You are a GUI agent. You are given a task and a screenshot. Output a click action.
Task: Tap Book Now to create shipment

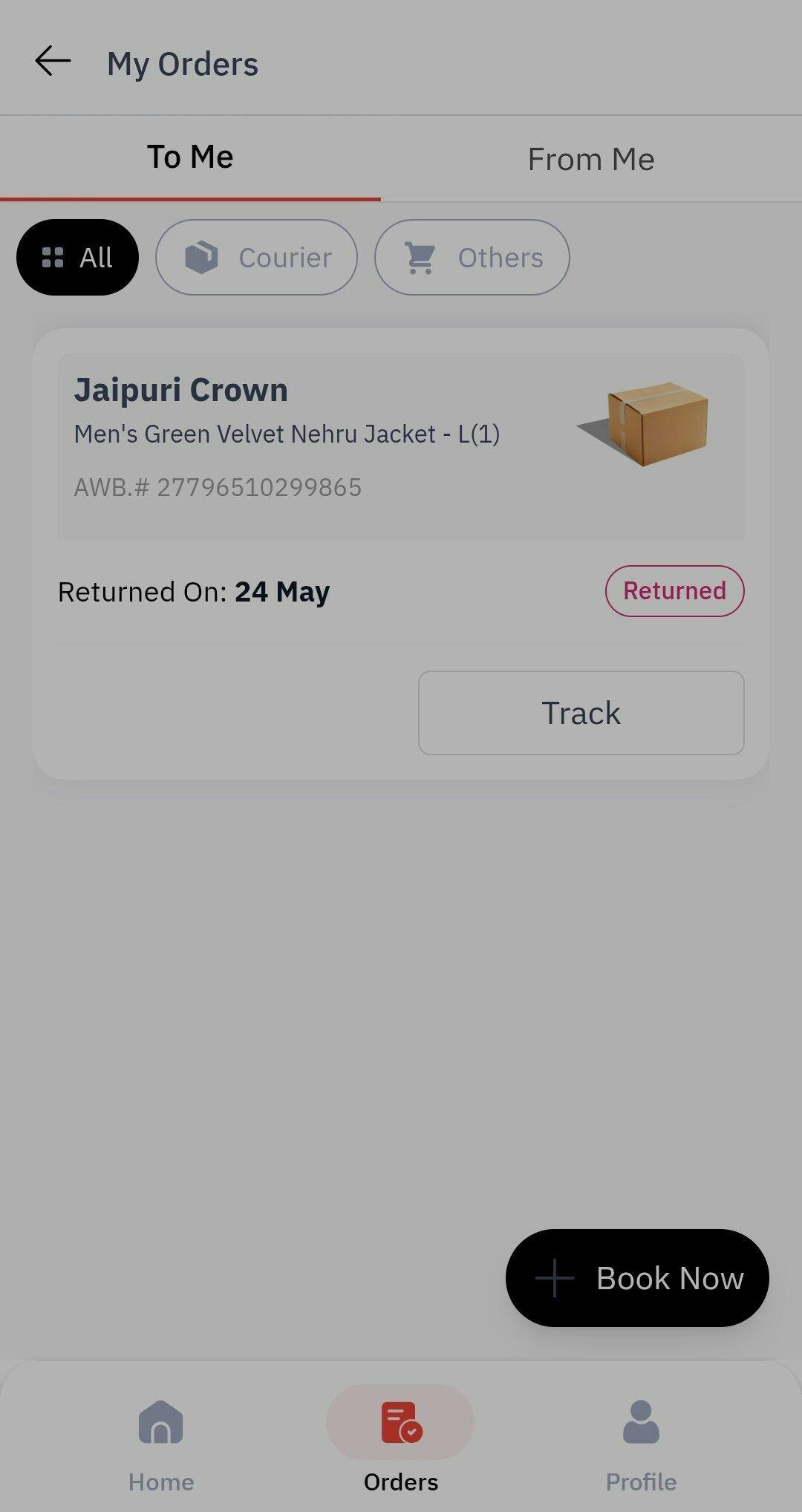tap(637, 1278)
